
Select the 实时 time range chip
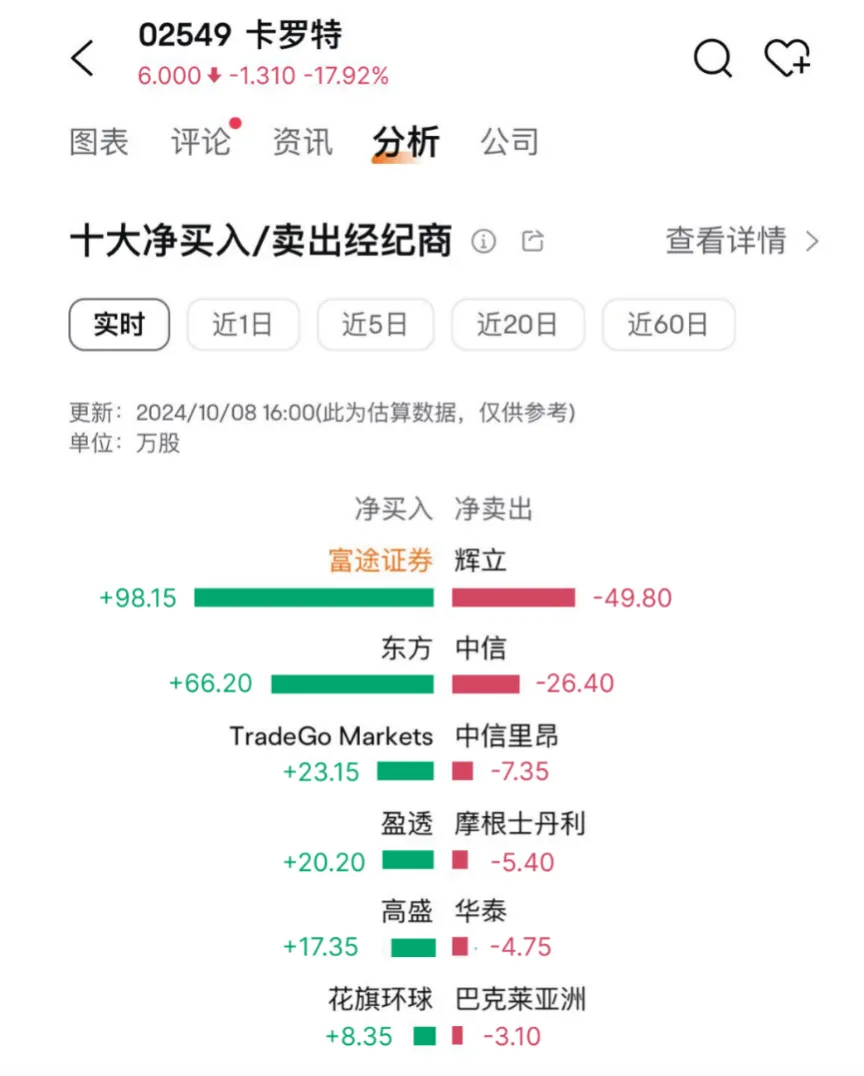click(119, 325)
